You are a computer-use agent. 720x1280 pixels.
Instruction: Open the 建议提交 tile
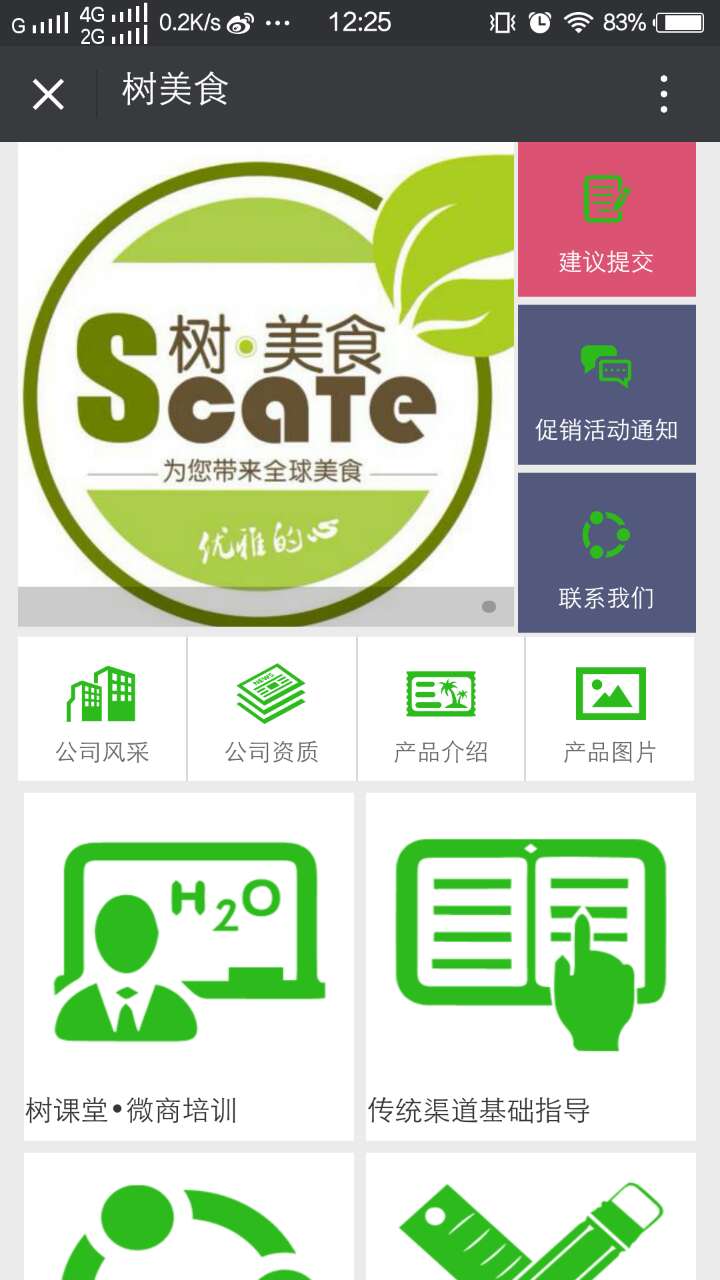tap(606, 220)
